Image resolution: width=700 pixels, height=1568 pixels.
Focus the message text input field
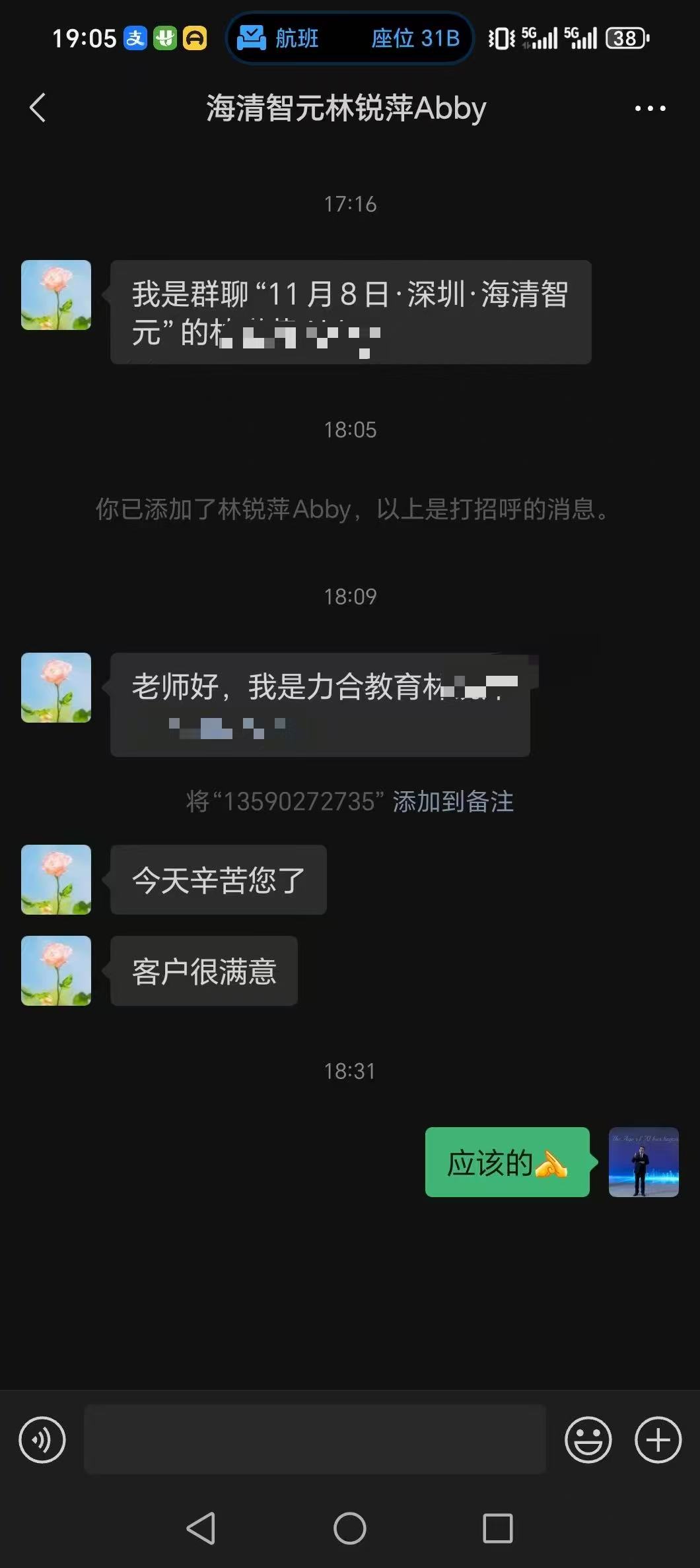tap(314, 1439)
